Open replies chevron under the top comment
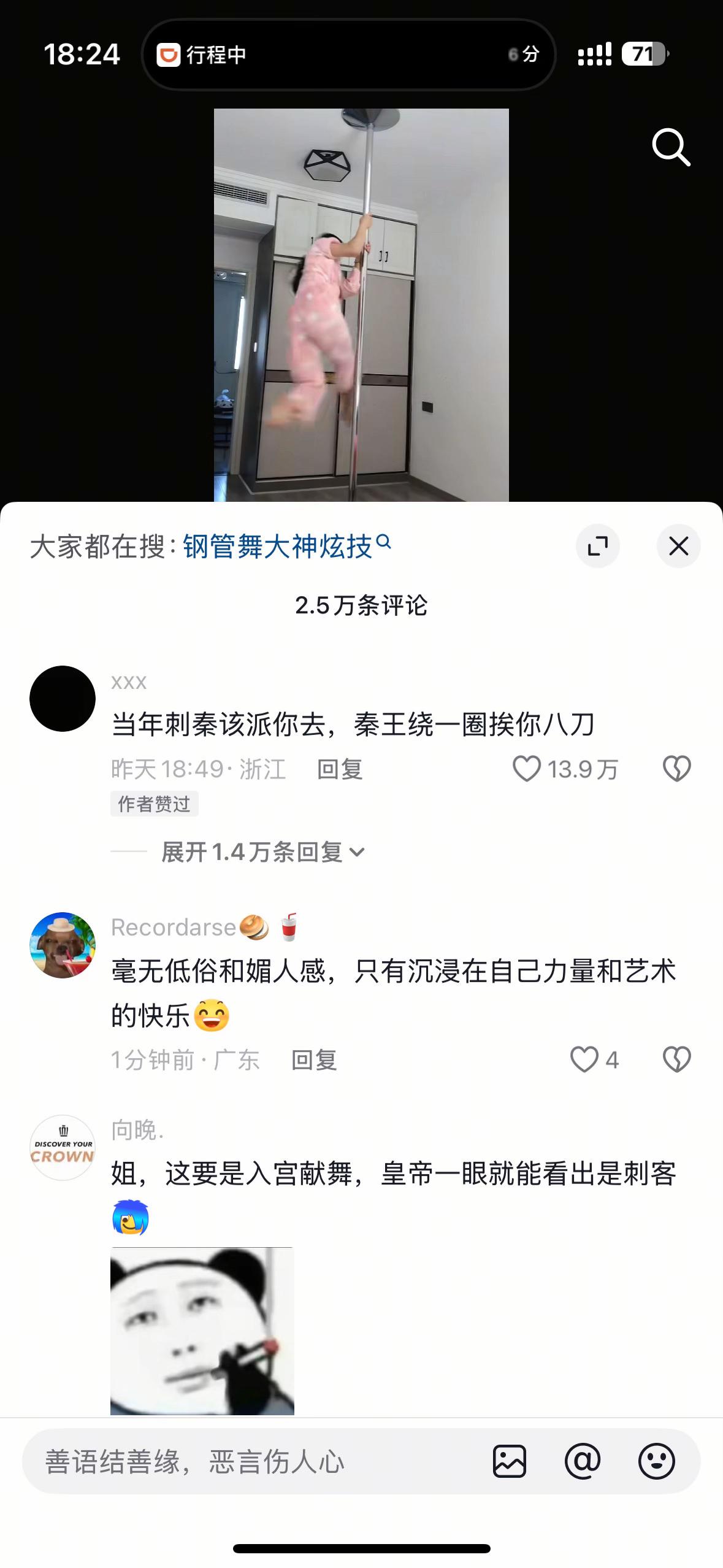723x1568 pixels. [x=358, y=852]
